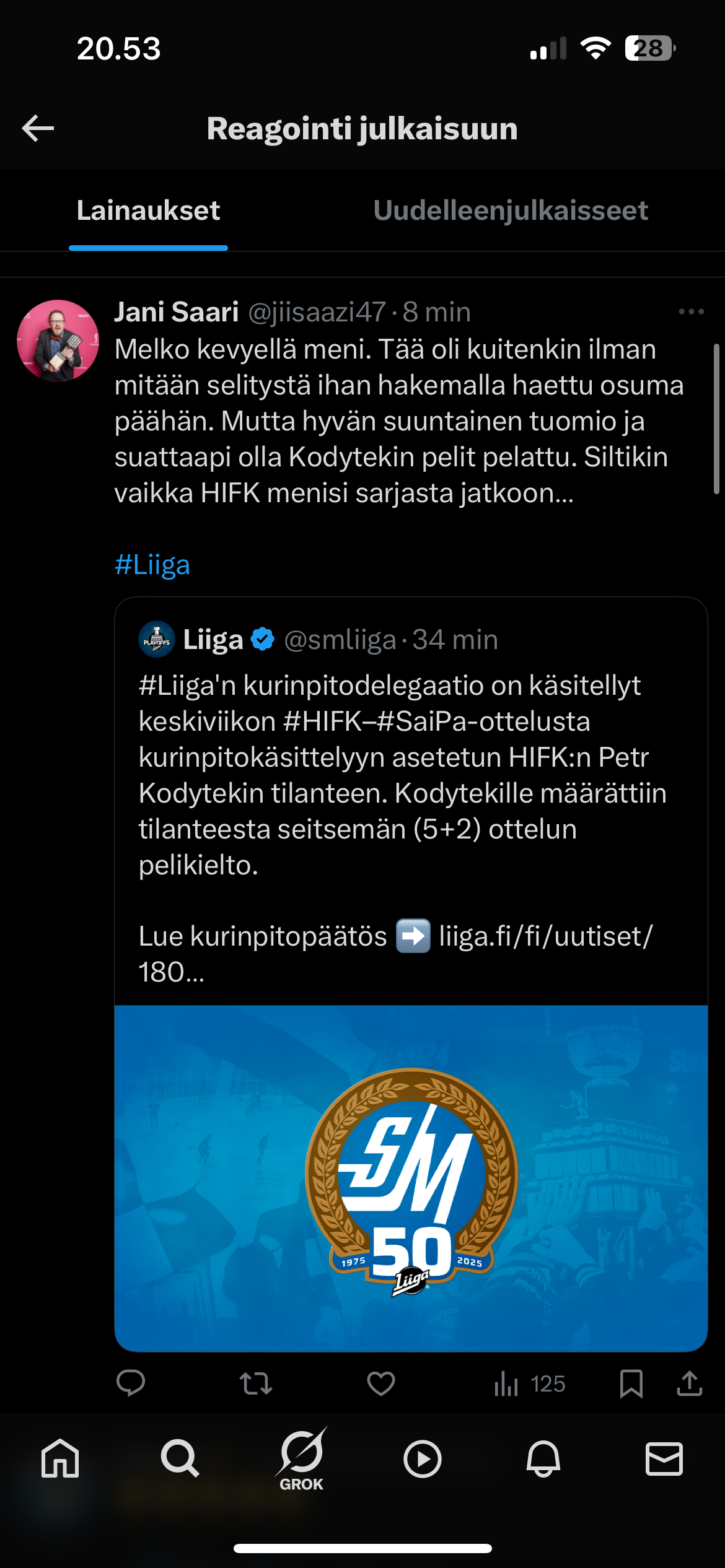This screenshot has height=1568, width=725.
Task: Open the #Liiga hashtag link
Action: pos(152,565)
